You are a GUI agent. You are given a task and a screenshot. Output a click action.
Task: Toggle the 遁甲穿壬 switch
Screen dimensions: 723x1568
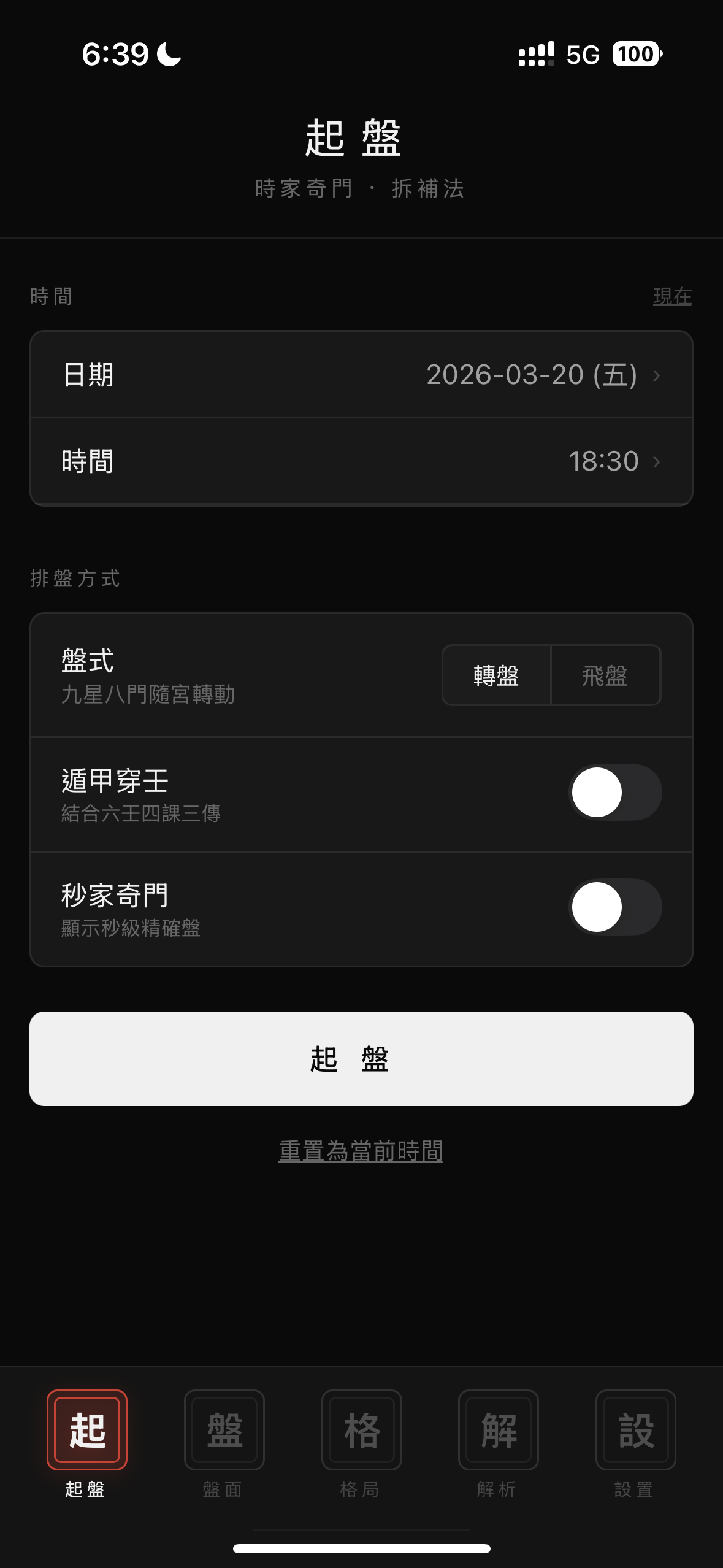(615, 792)
